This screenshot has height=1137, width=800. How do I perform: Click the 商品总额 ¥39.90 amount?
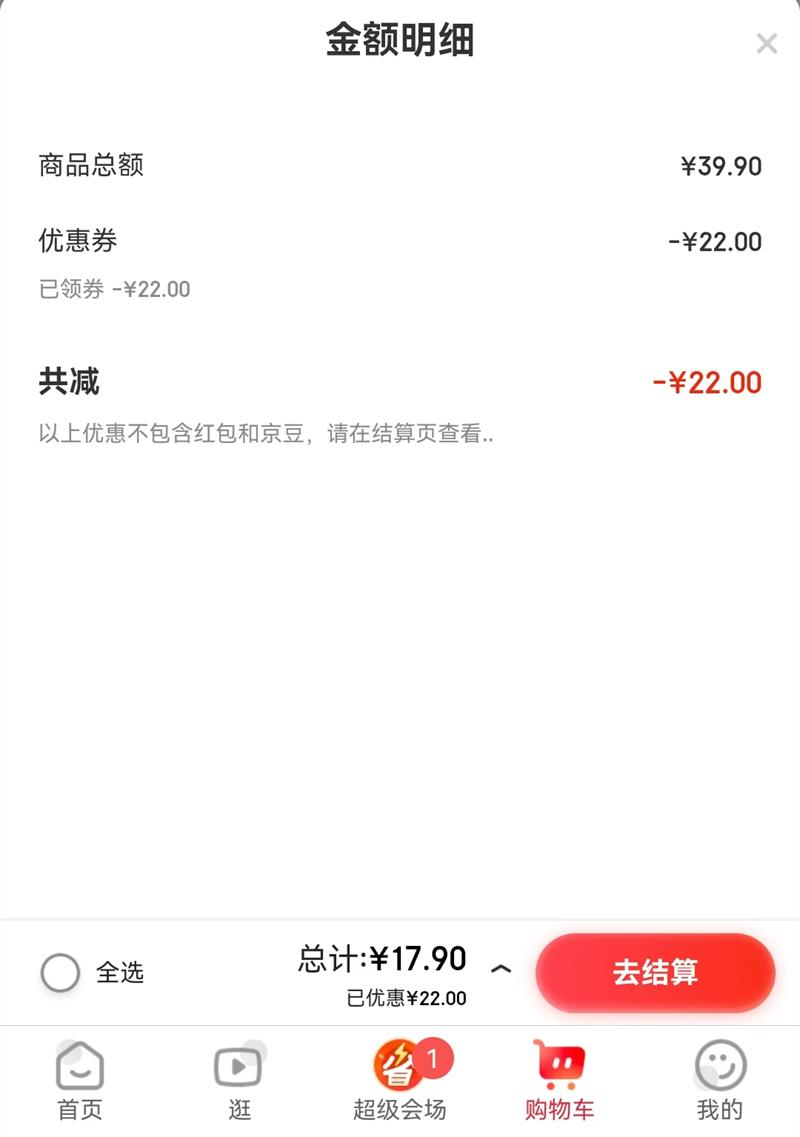tap(718, 165)
